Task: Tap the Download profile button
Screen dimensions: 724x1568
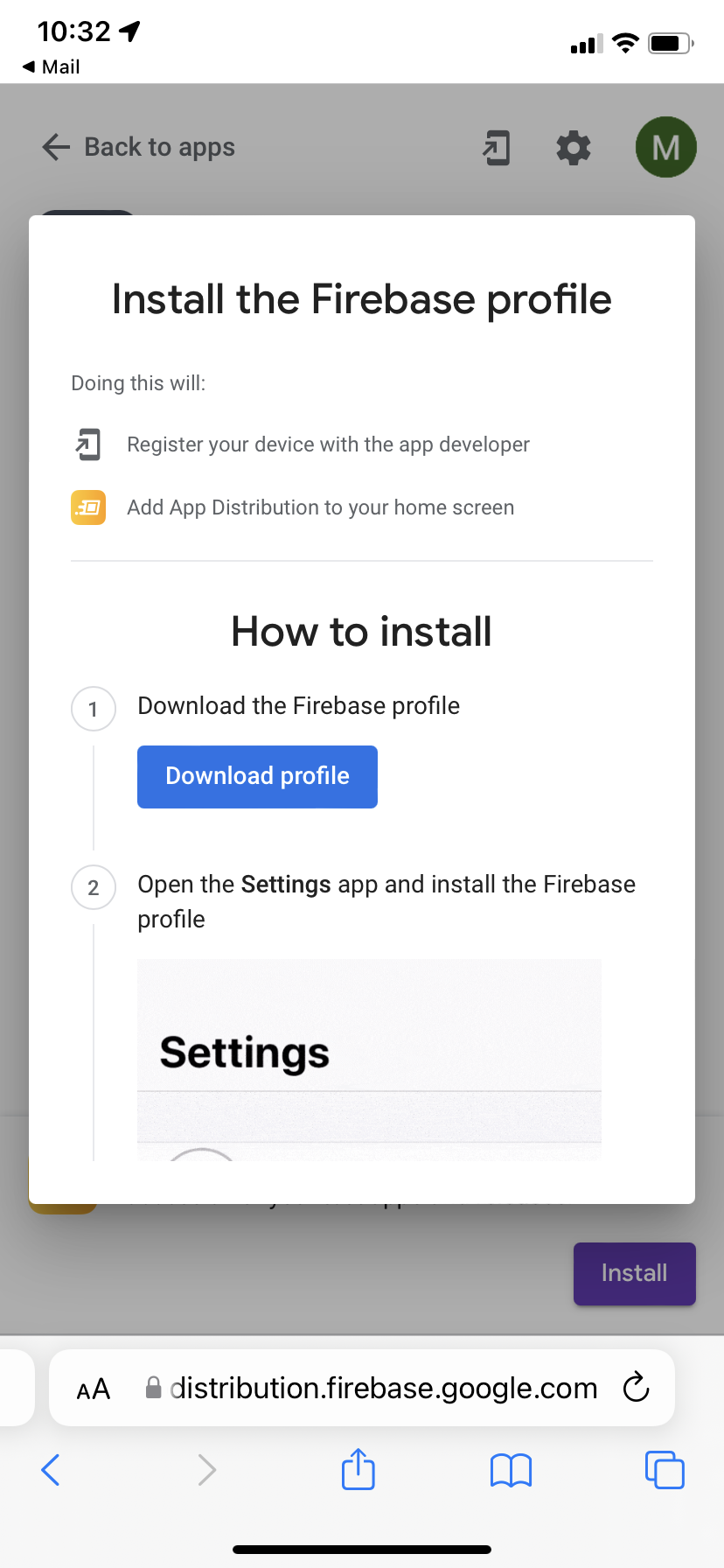Action: point(257,776)
